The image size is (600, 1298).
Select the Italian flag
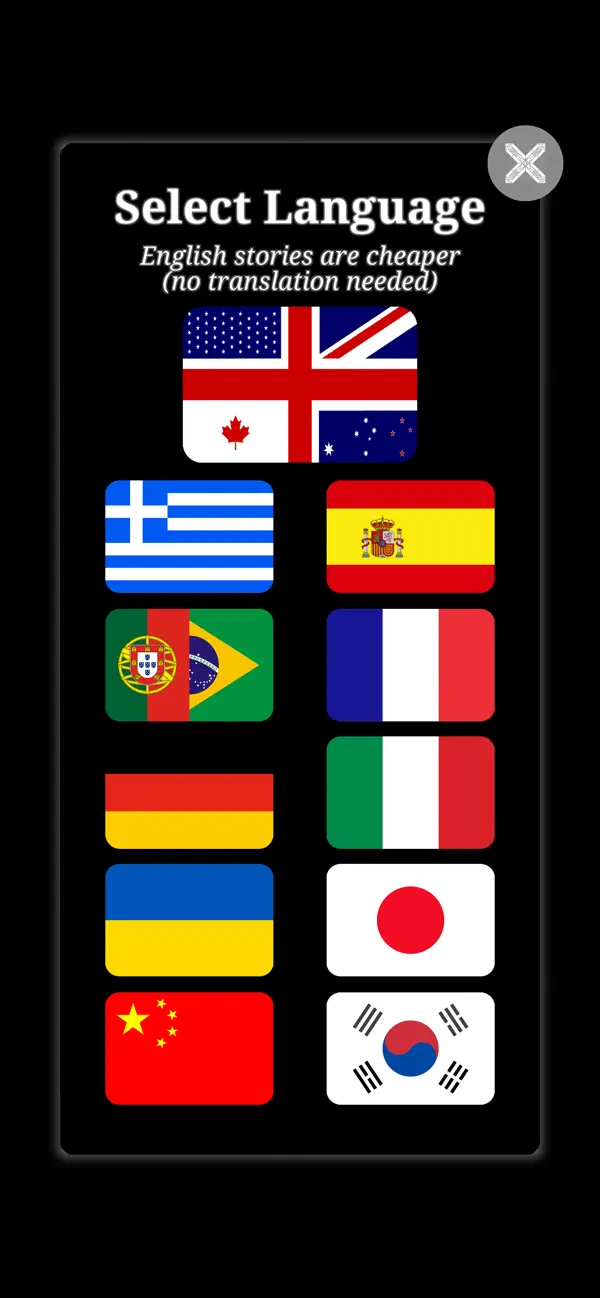point(411,793)
